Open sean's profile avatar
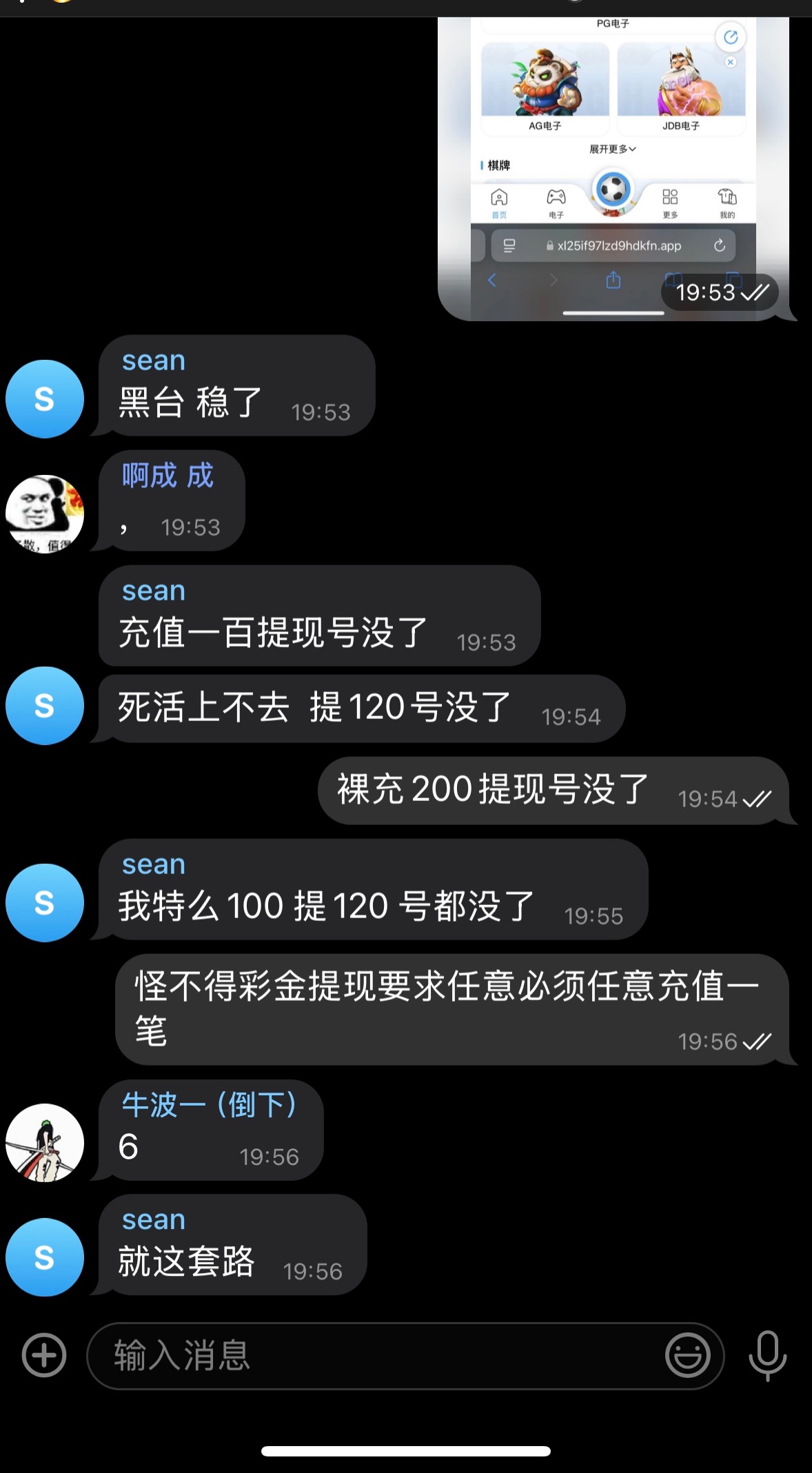Image resolution: width=812 pixels, height=1473 pixels. (x=44, y=399)
